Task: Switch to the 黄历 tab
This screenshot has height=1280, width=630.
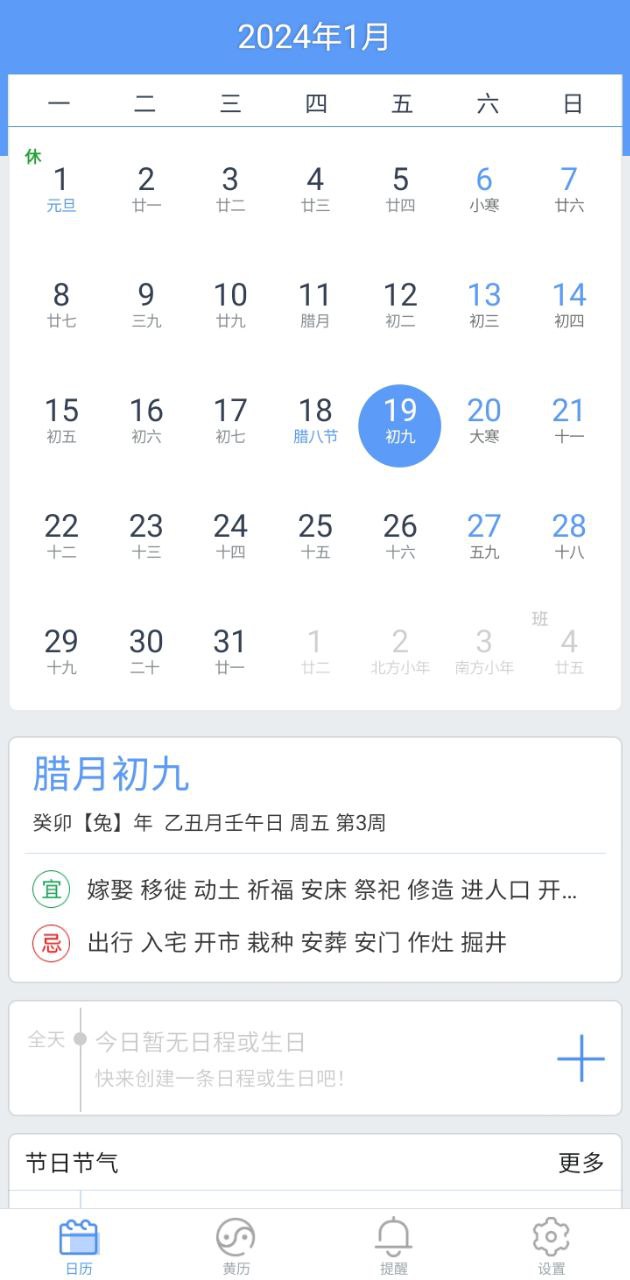Action: pyautogui.click(x=236, y=1247)
